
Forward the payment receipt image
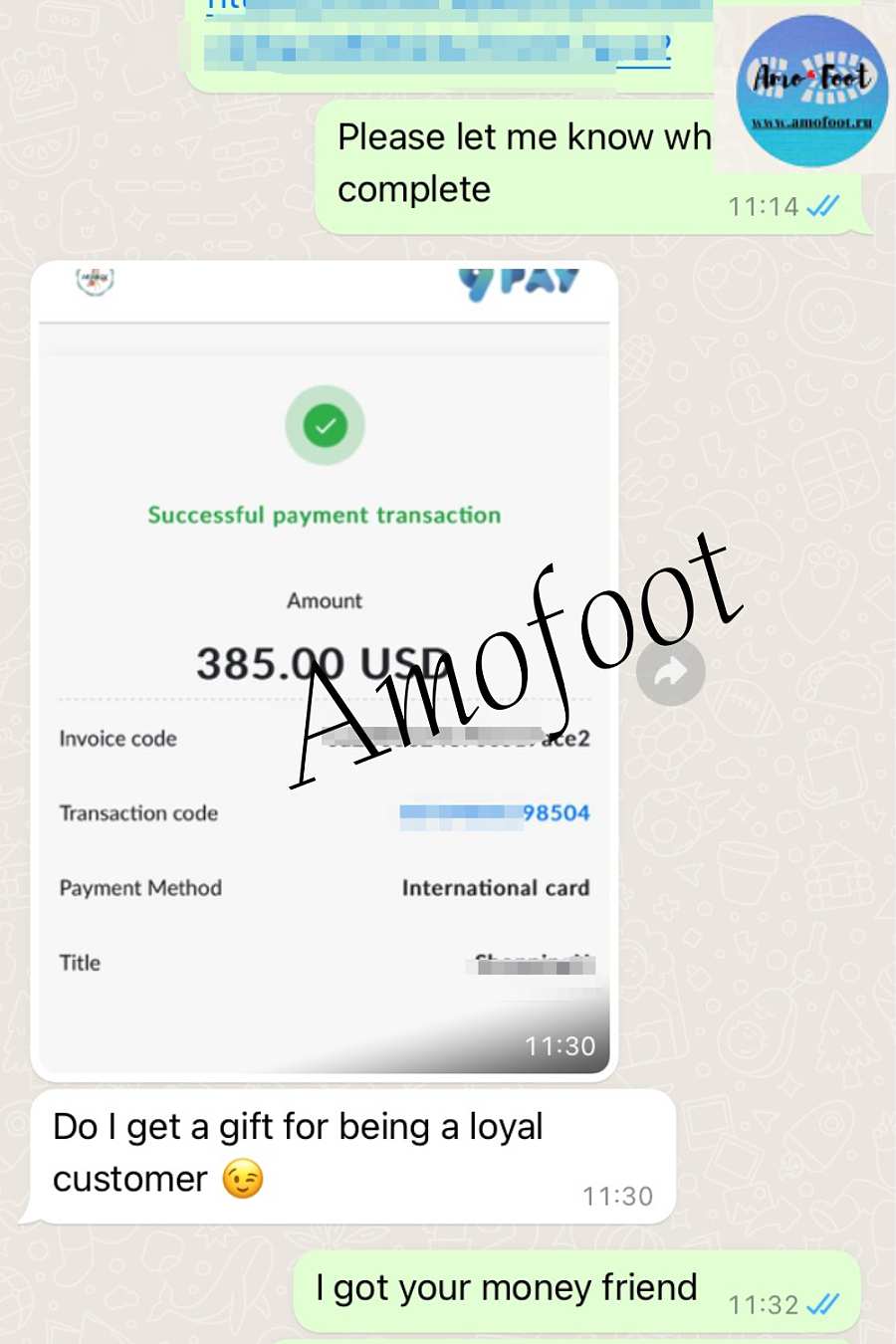click(x=670, y=672)
